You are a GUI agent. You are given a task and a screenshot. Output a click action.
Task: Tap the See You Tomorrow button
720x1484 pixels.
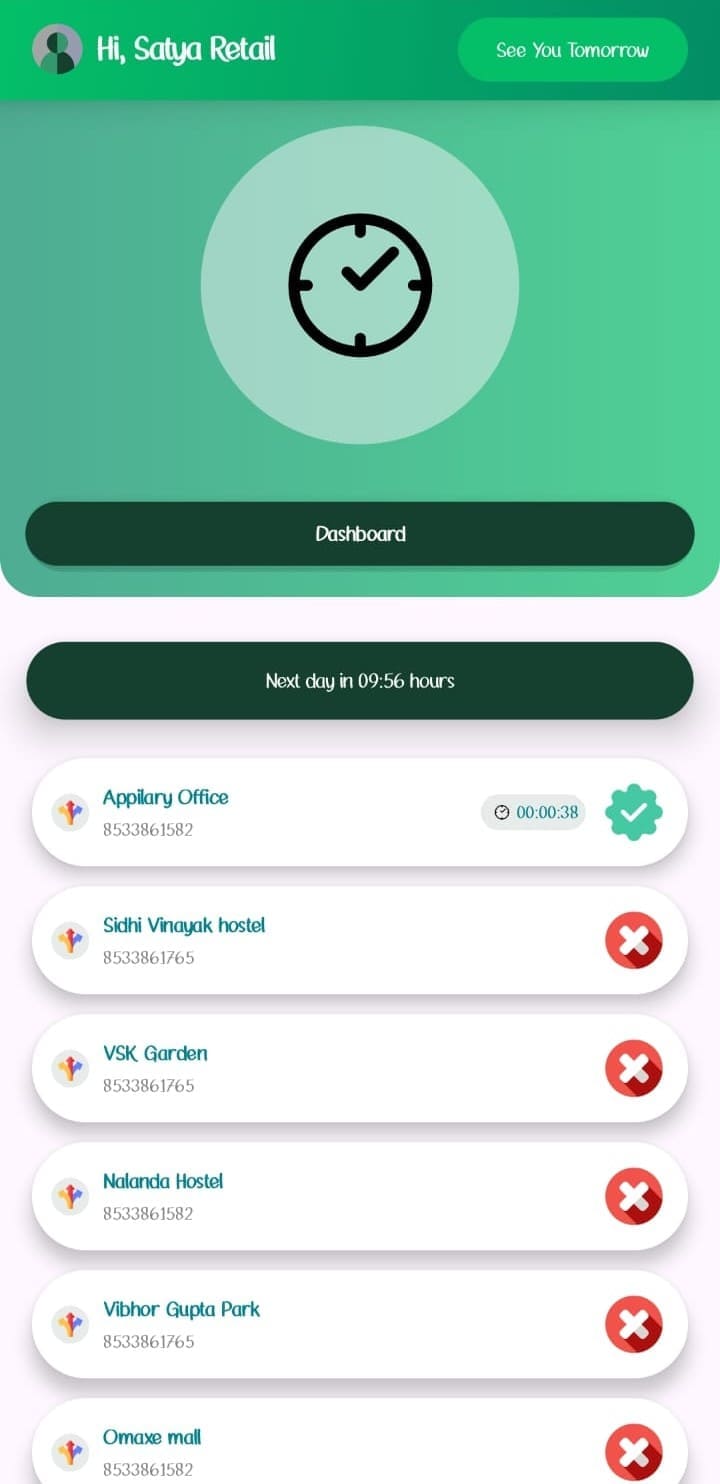[572, 50]
